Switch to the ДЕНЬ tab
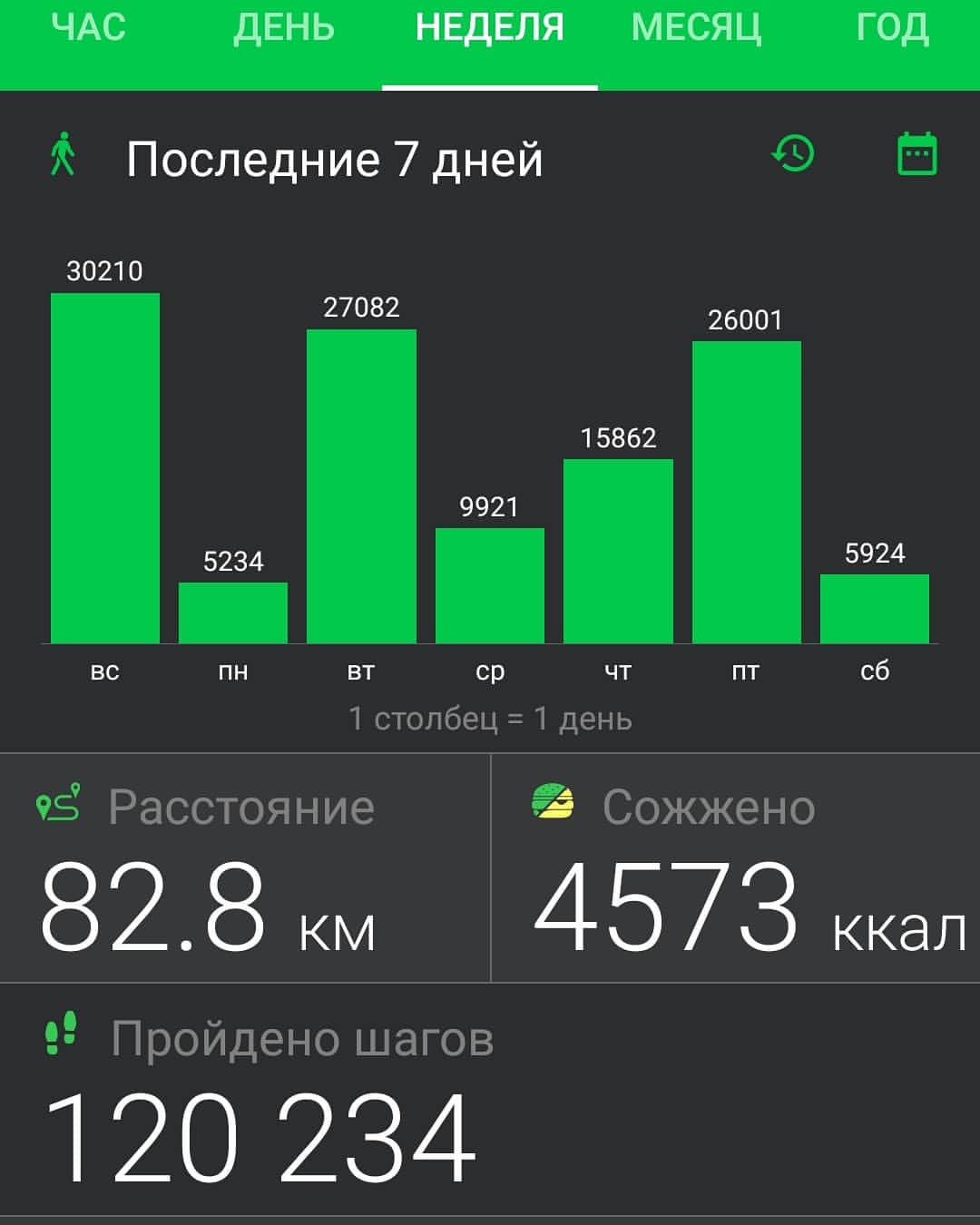 click(284, 27)
